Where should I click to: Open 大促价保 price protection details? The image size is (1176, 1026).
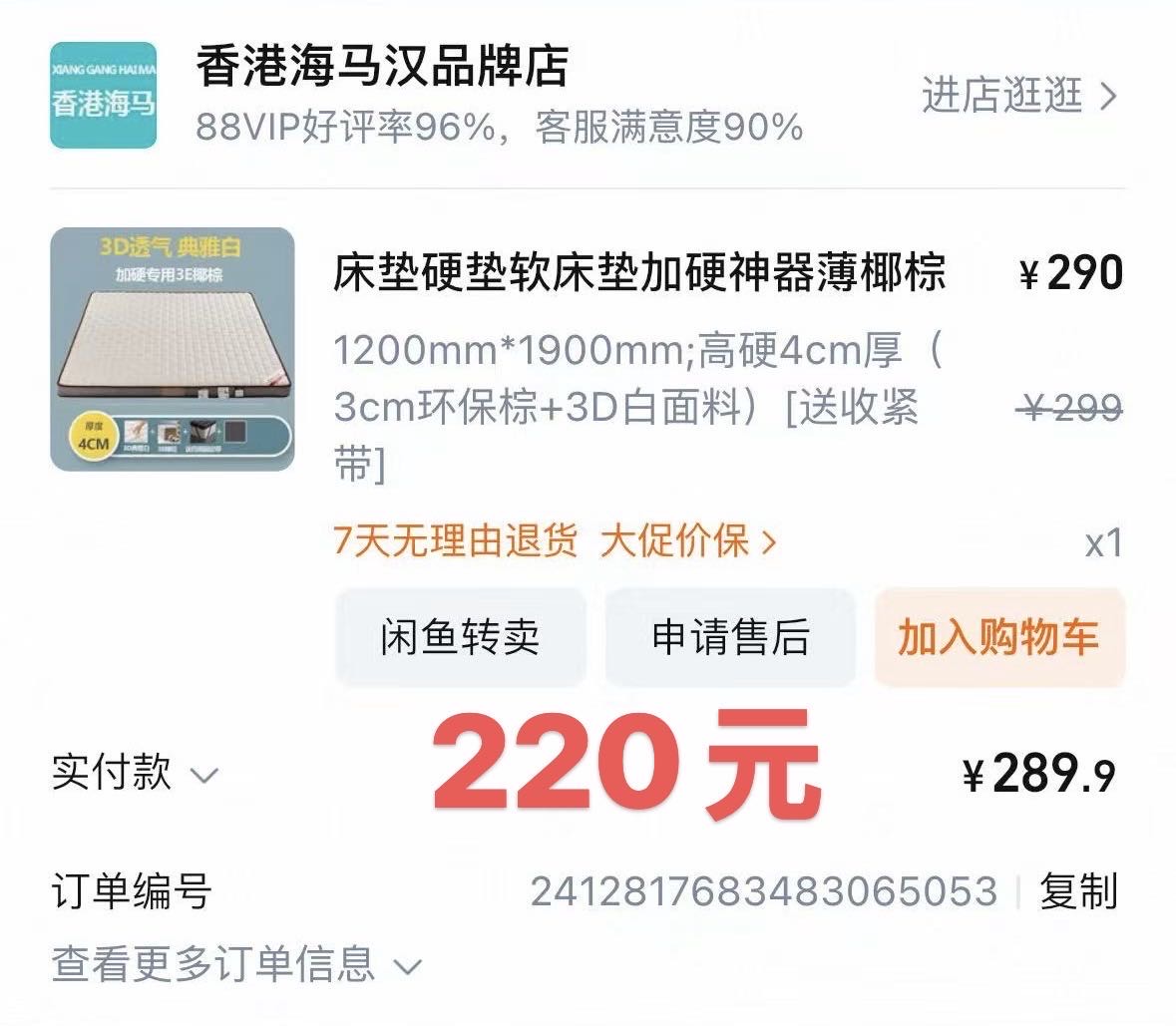(687, 541)
